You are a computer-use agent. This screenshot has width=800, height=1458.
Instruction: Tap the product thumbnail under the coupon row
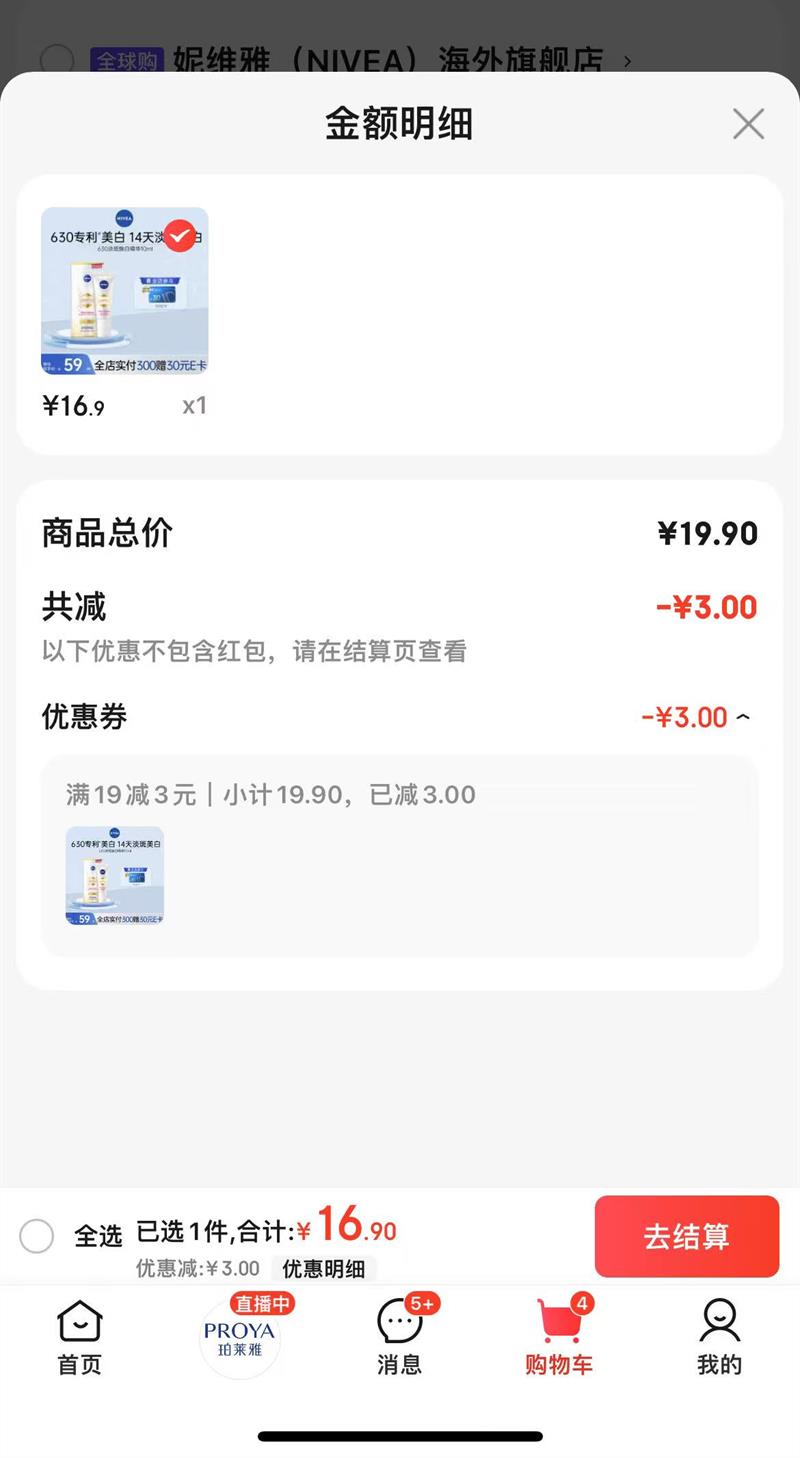(114, 874)
